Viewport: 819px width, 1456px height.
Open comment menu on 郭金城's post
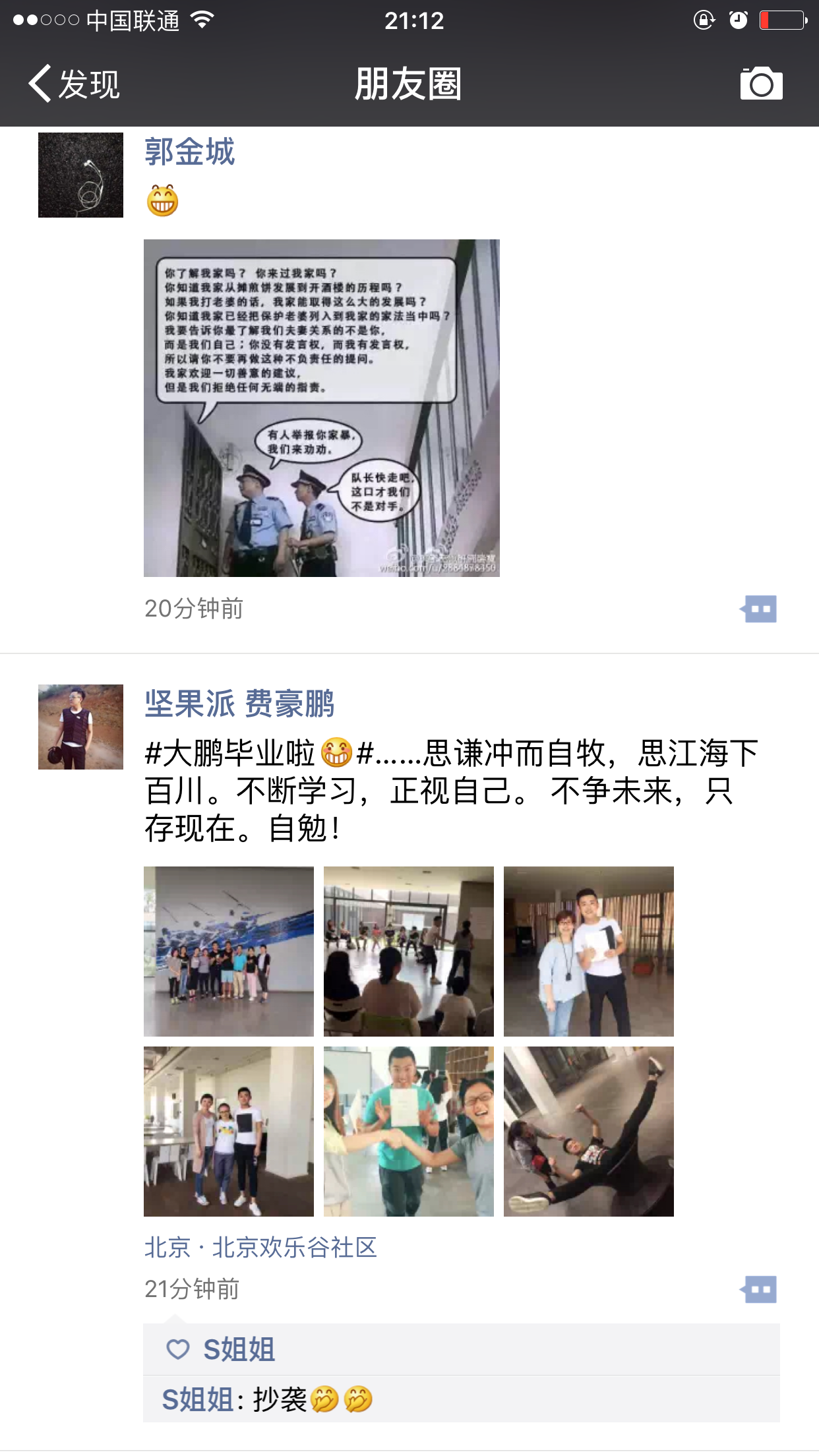[758, 609]
